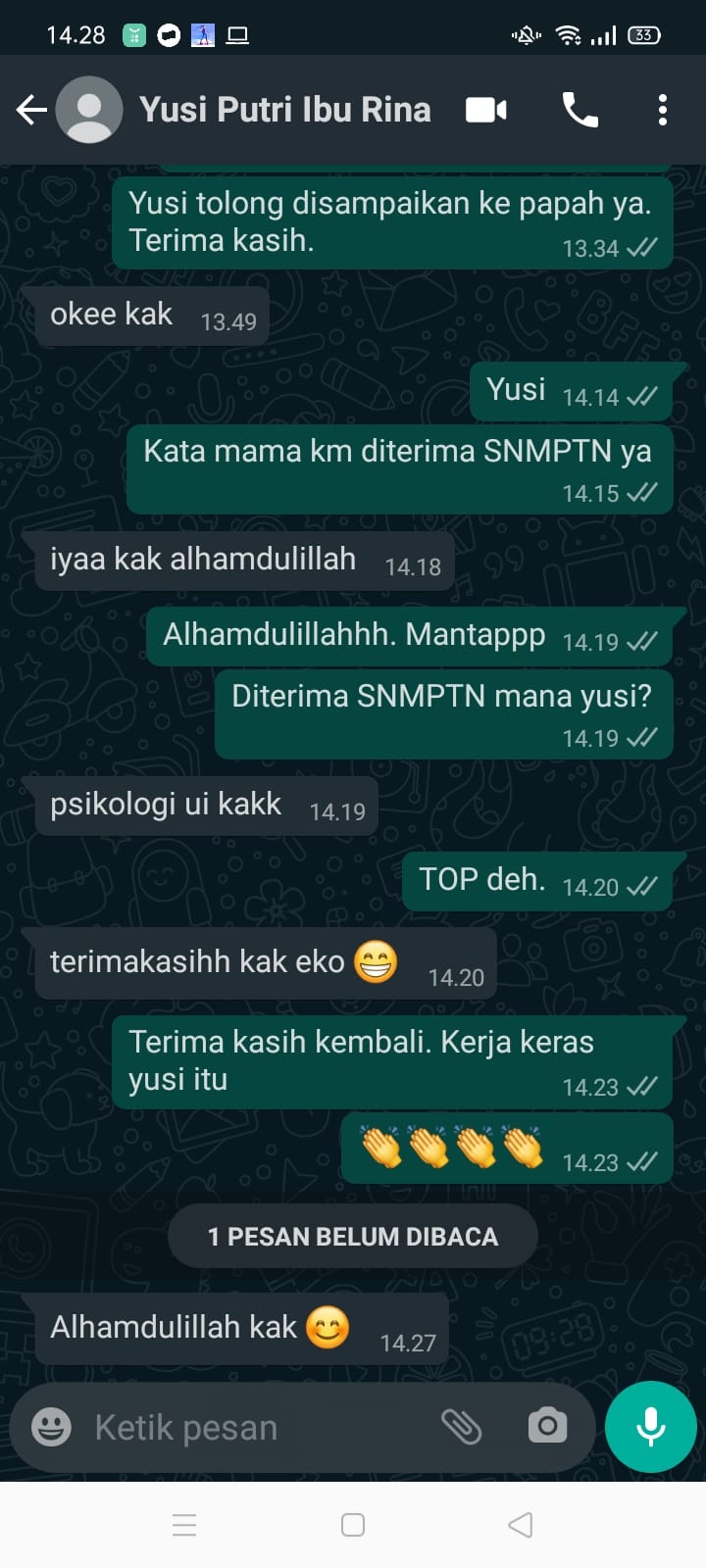
Task: Go back to the chat list
Action: [x=31, y=110]
